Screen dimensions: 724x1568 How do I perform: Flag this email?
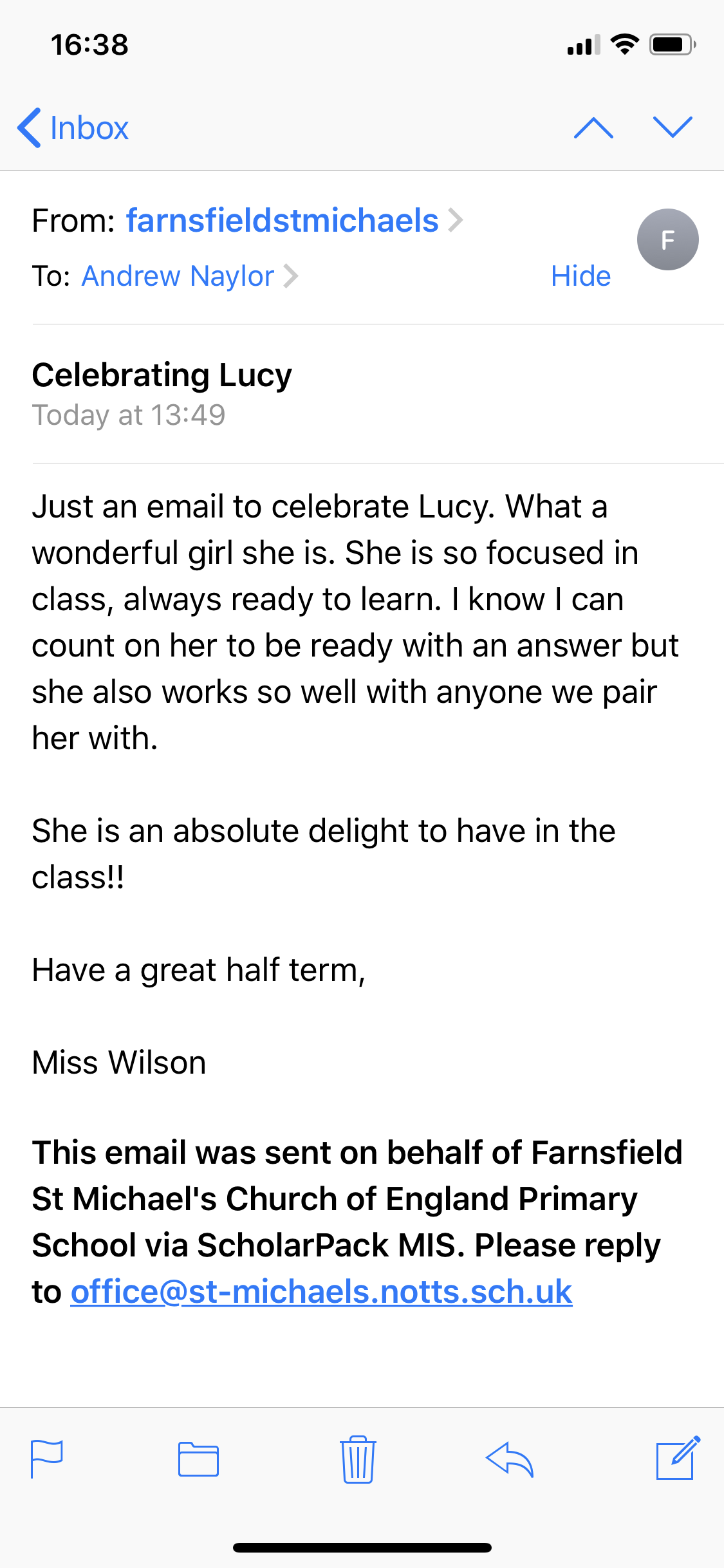pyautogui.click(x=47, y=1459)
